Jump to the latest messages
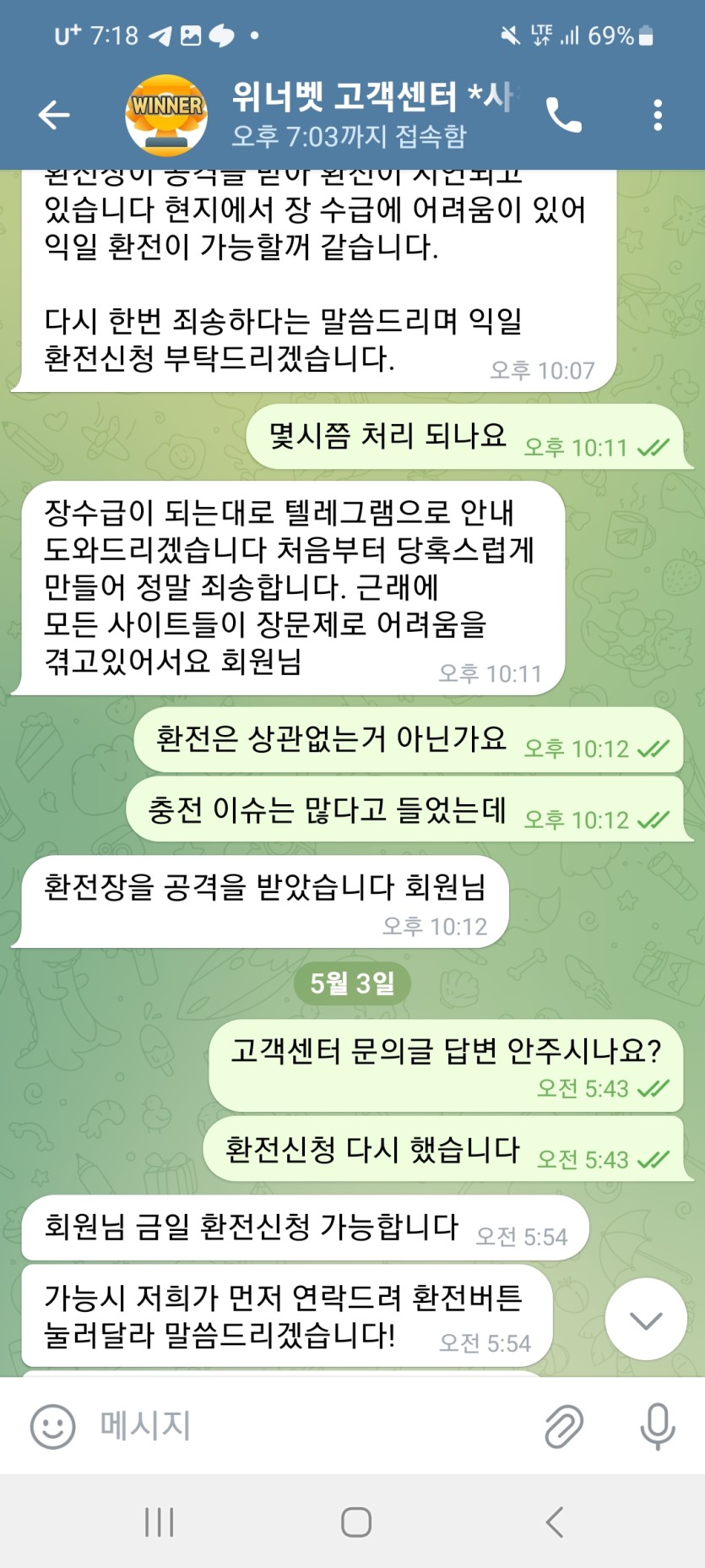The image size is (705, 1568). click(646, 1320)
